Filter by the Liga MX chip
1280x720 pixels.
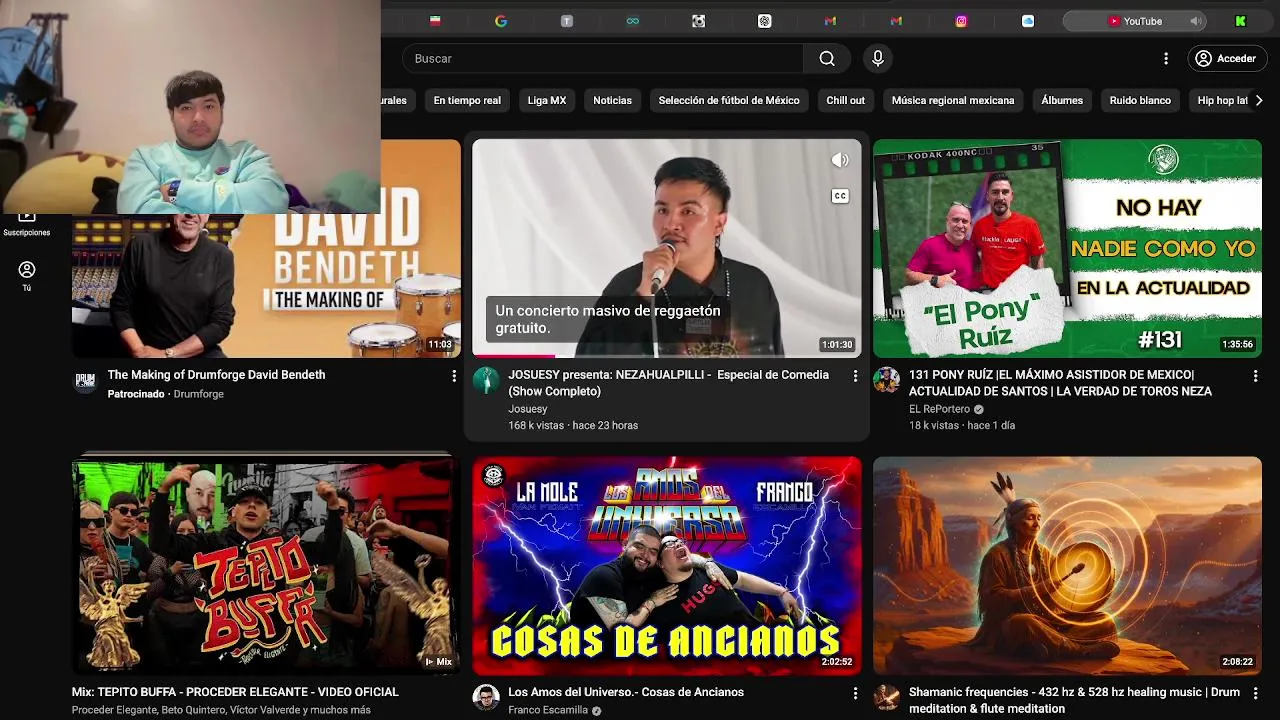click(x=547, y=100)
